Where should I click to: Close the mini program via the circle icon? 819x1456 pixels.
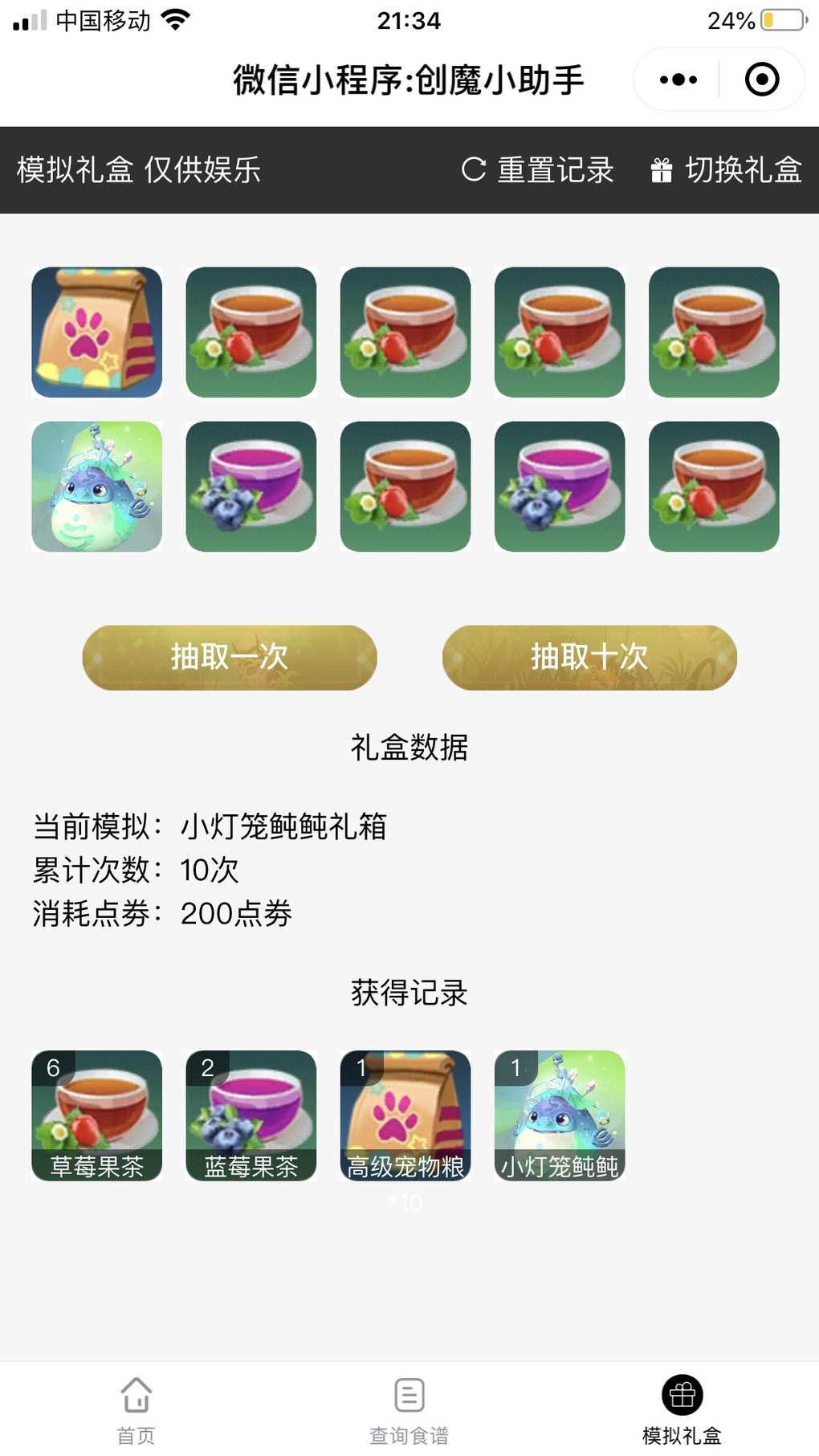761,80
